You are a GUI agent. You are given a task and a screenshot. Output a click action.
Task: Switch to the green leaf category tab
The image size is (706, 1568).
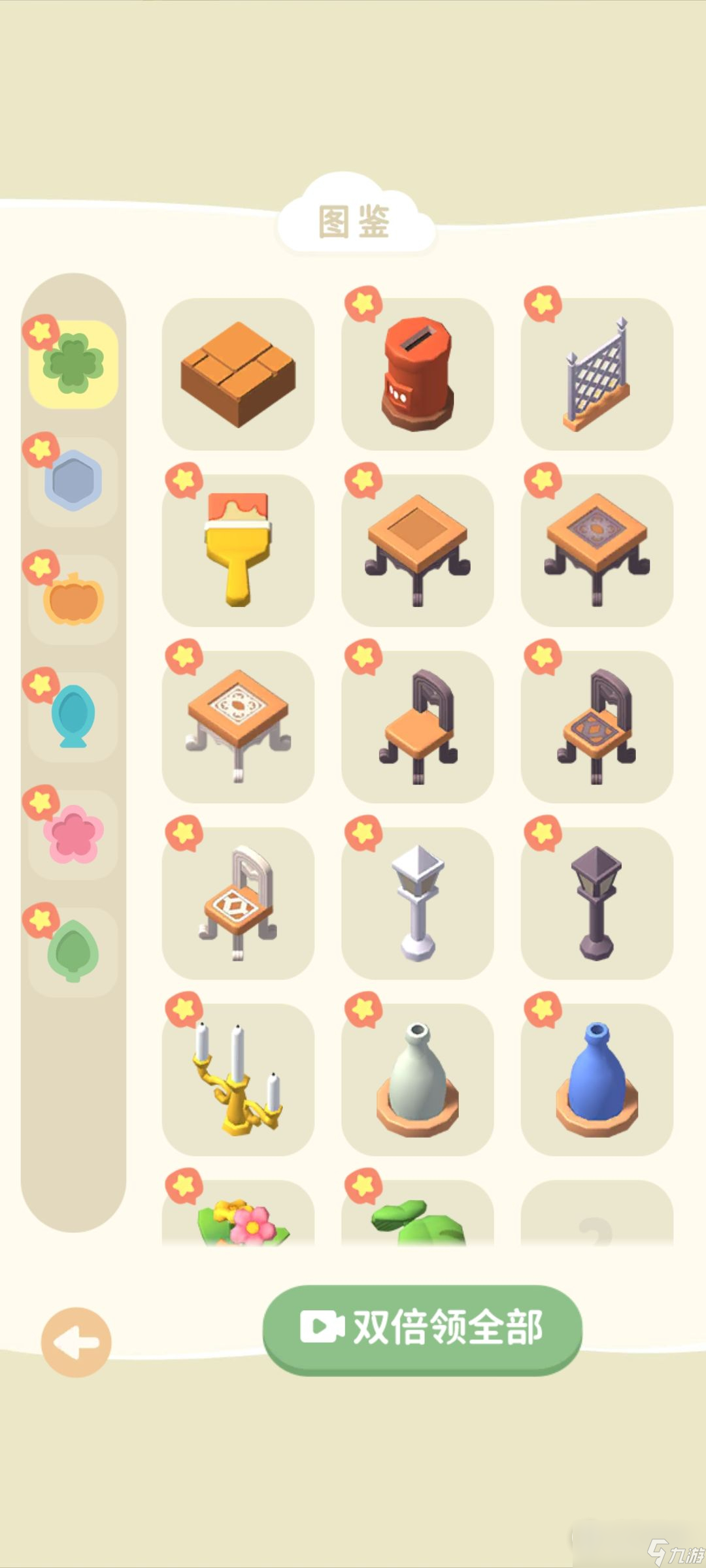pos(73,952)
